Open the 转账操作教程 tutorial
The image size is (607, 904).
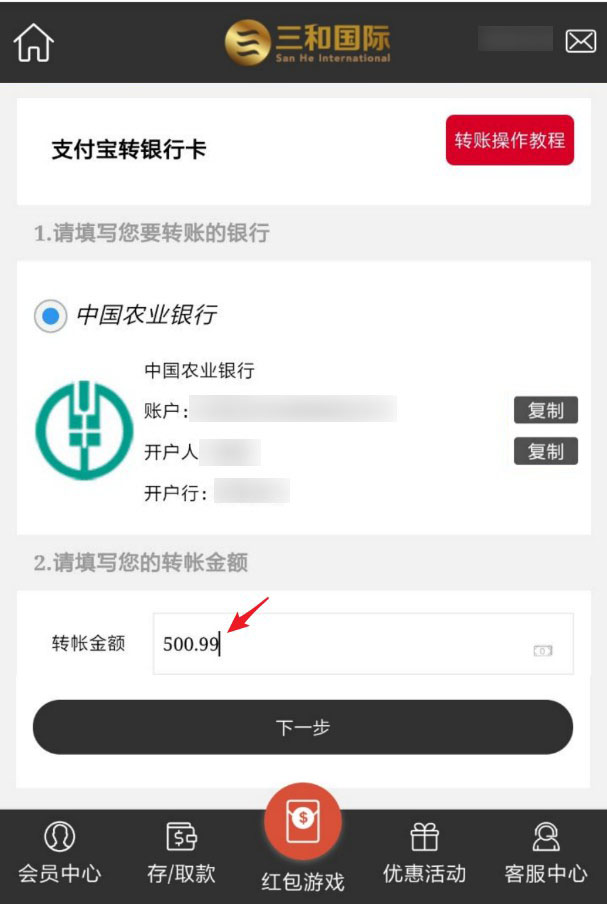(509, 140)
